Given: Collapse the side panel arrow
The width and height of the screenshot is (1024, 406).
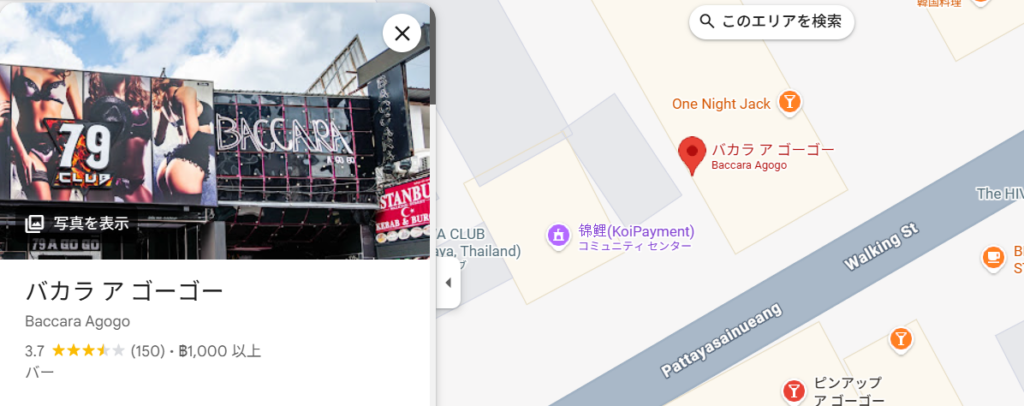Looking at the screenshot, I should (447, 283).
